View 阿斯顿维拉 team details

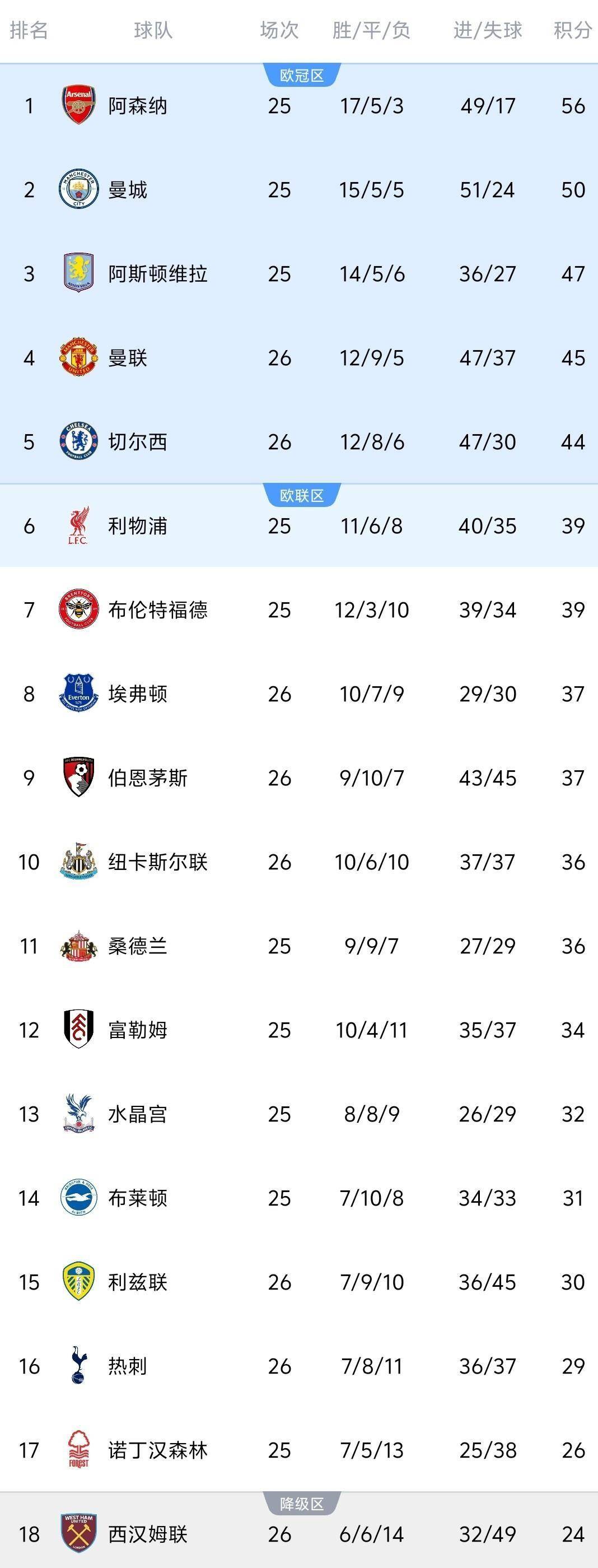157,274
